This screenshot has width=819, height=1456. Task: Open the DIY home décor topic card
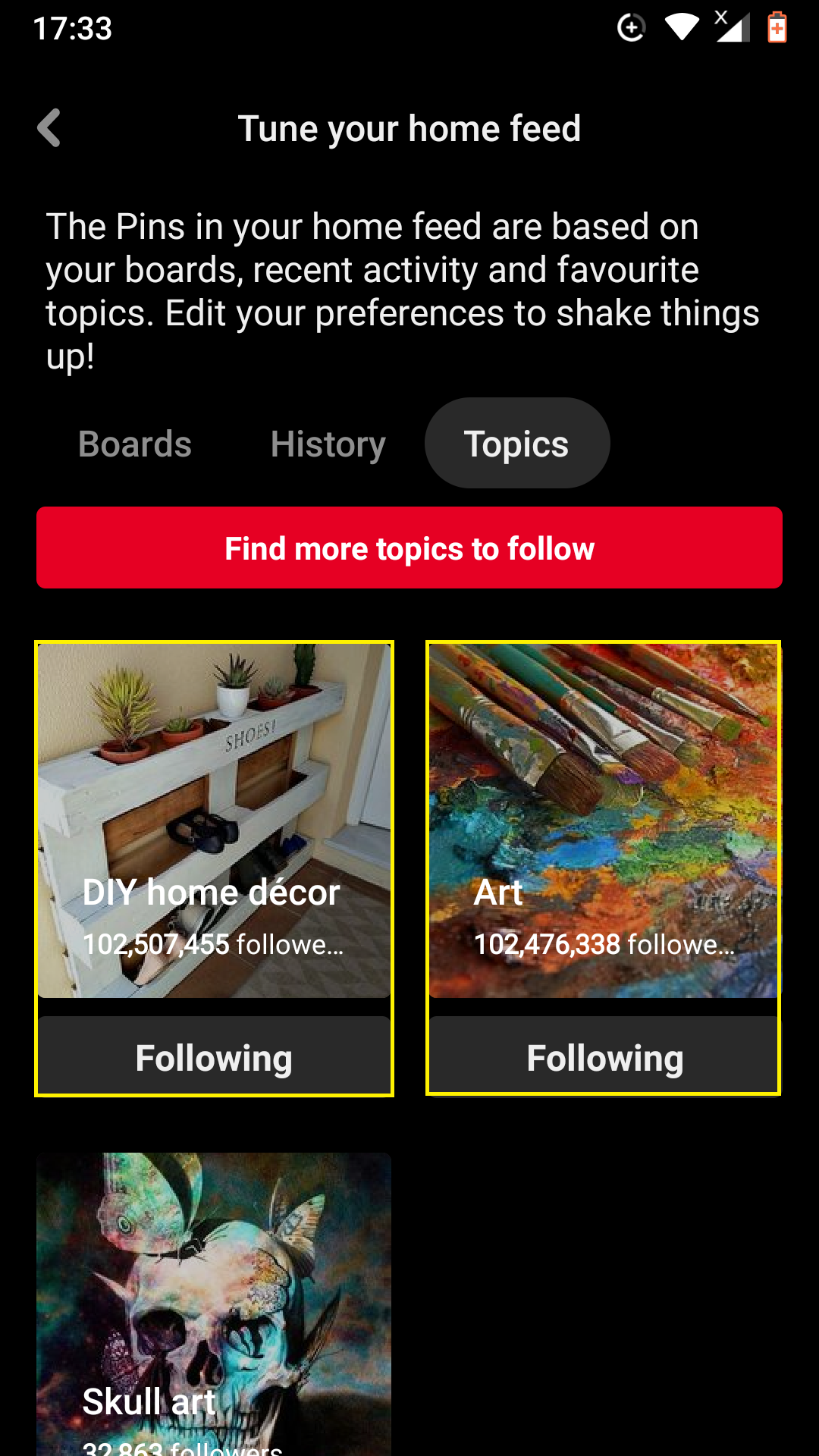click(214, 821)
